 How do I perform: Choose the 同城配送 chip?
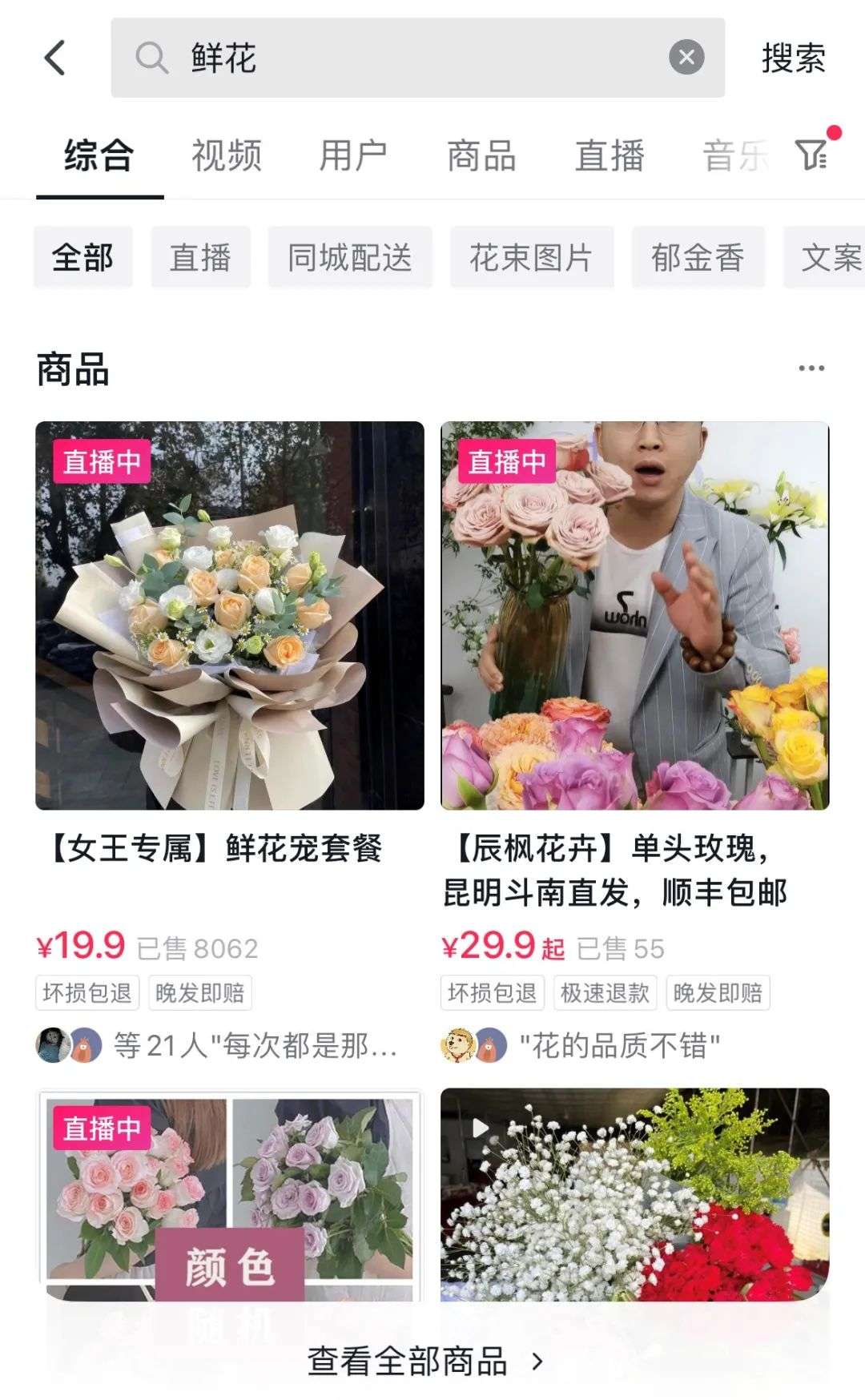point(350,258)
